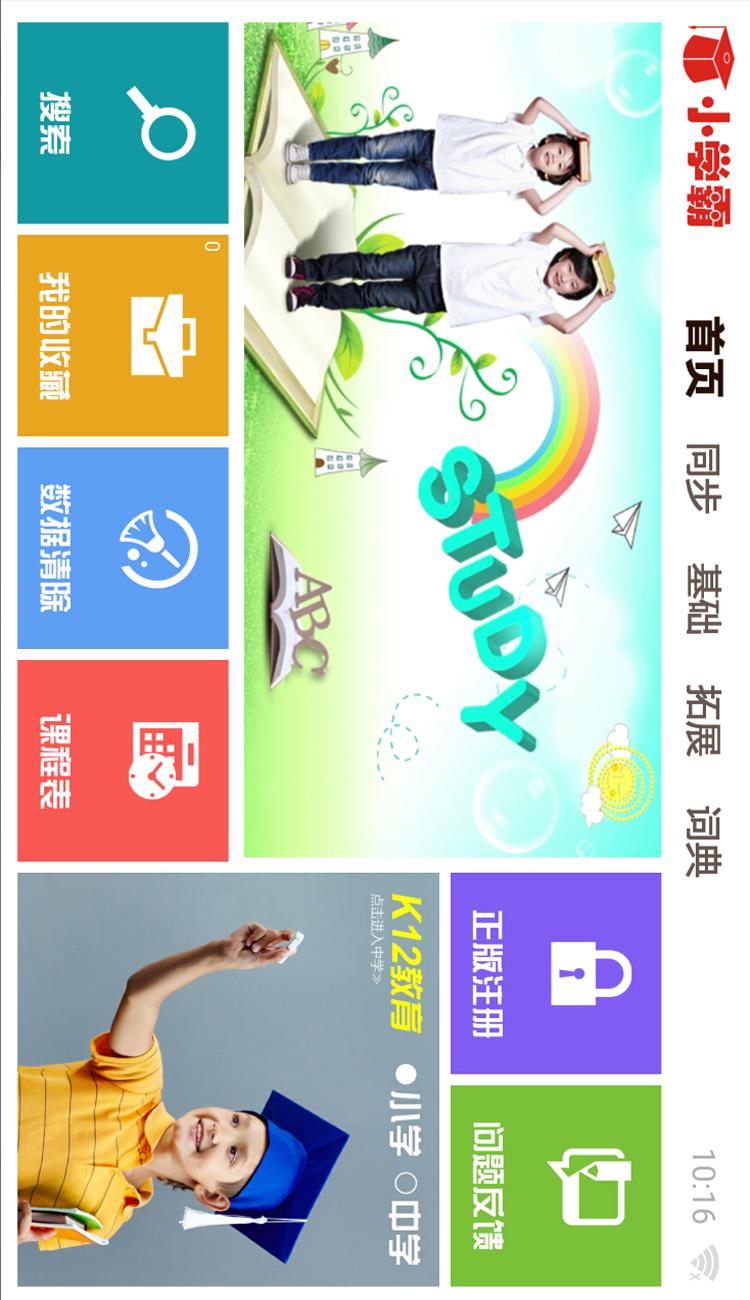Switch to the 基础 tab

[704, 598]
